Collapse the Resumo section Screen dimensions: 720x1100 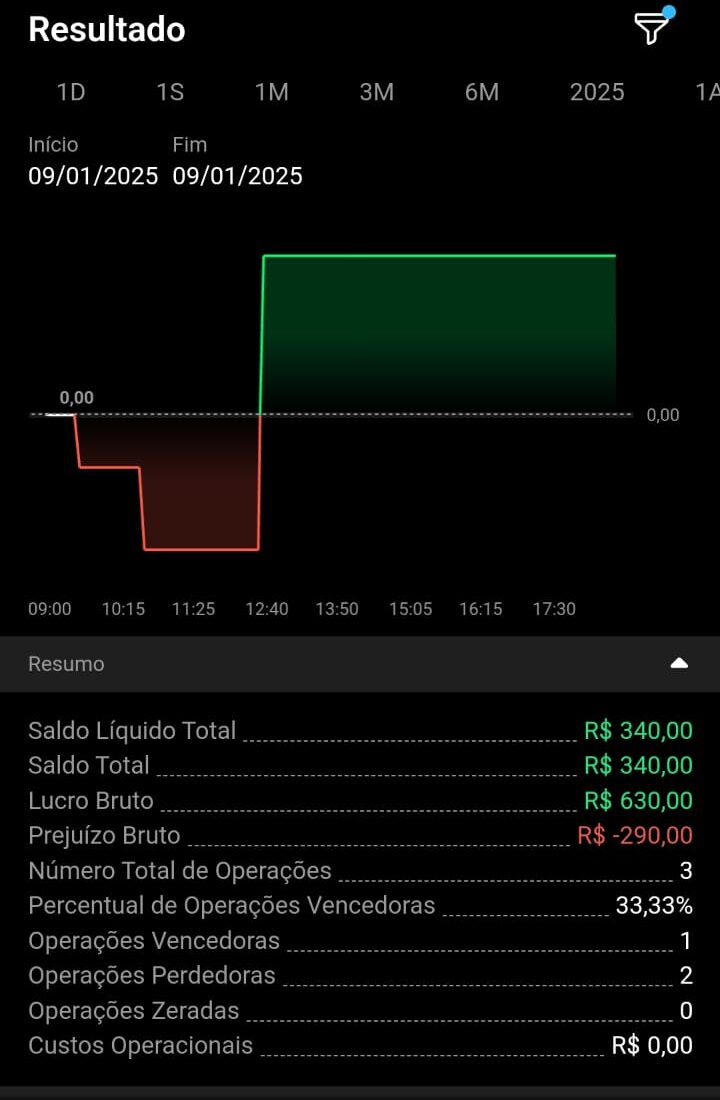click(x=679, y=663)
